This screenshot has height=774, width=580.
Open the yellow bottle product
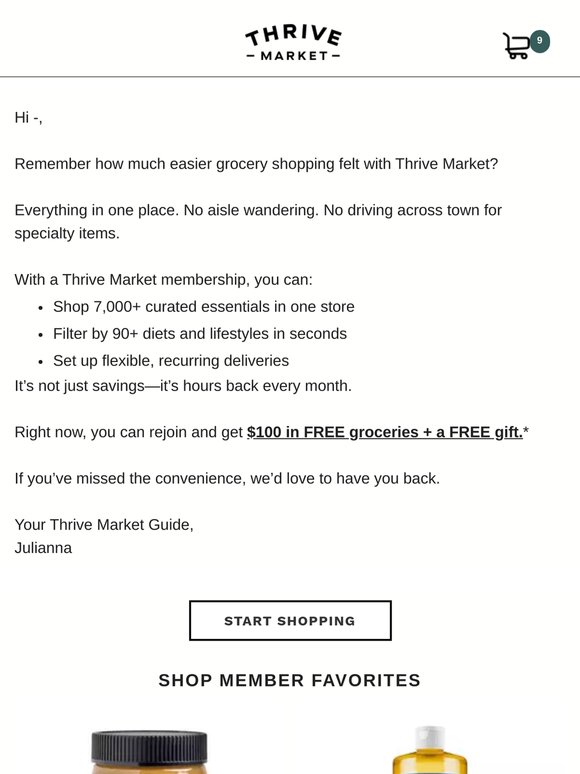point(430,750)
